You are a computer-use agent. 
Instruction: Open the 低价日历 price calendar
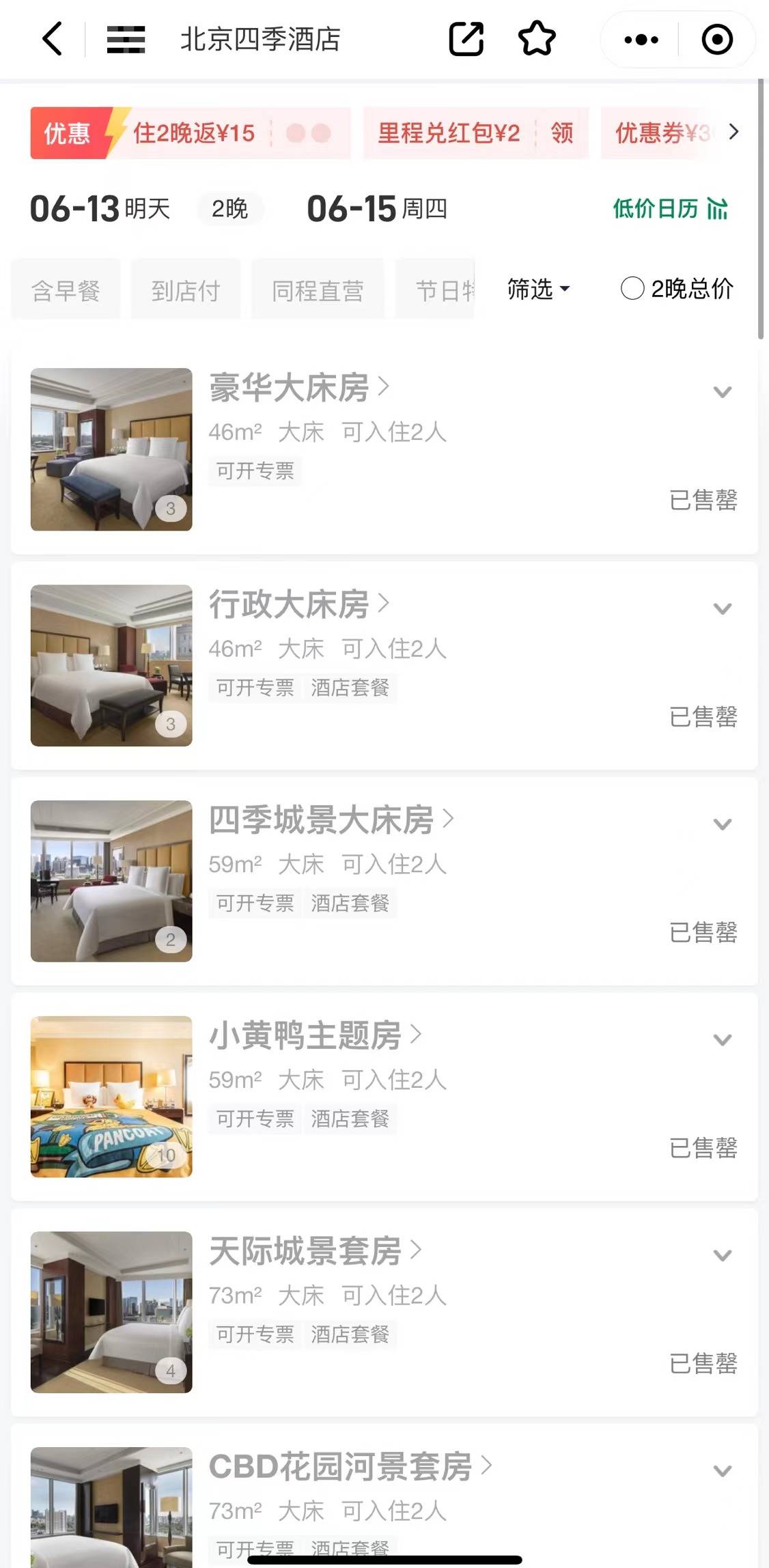pos(670,209)
